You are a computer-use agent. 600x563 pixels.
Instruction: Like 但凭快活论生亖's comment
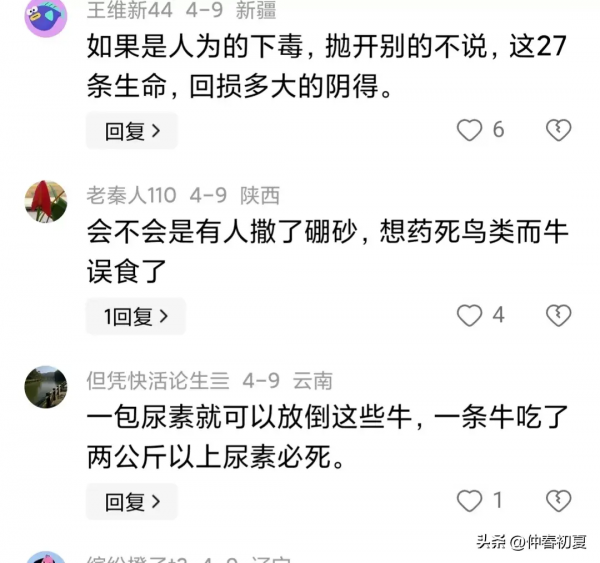469,501
